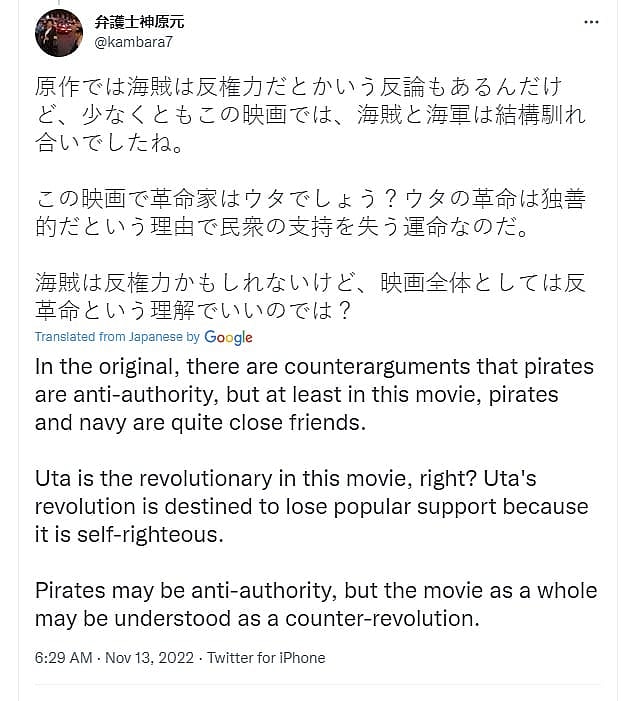Screen dimensions: 629x701
Task: Open the 6:29 AM Nov 13, 2022 timestamp
Action: coord(114,657)
